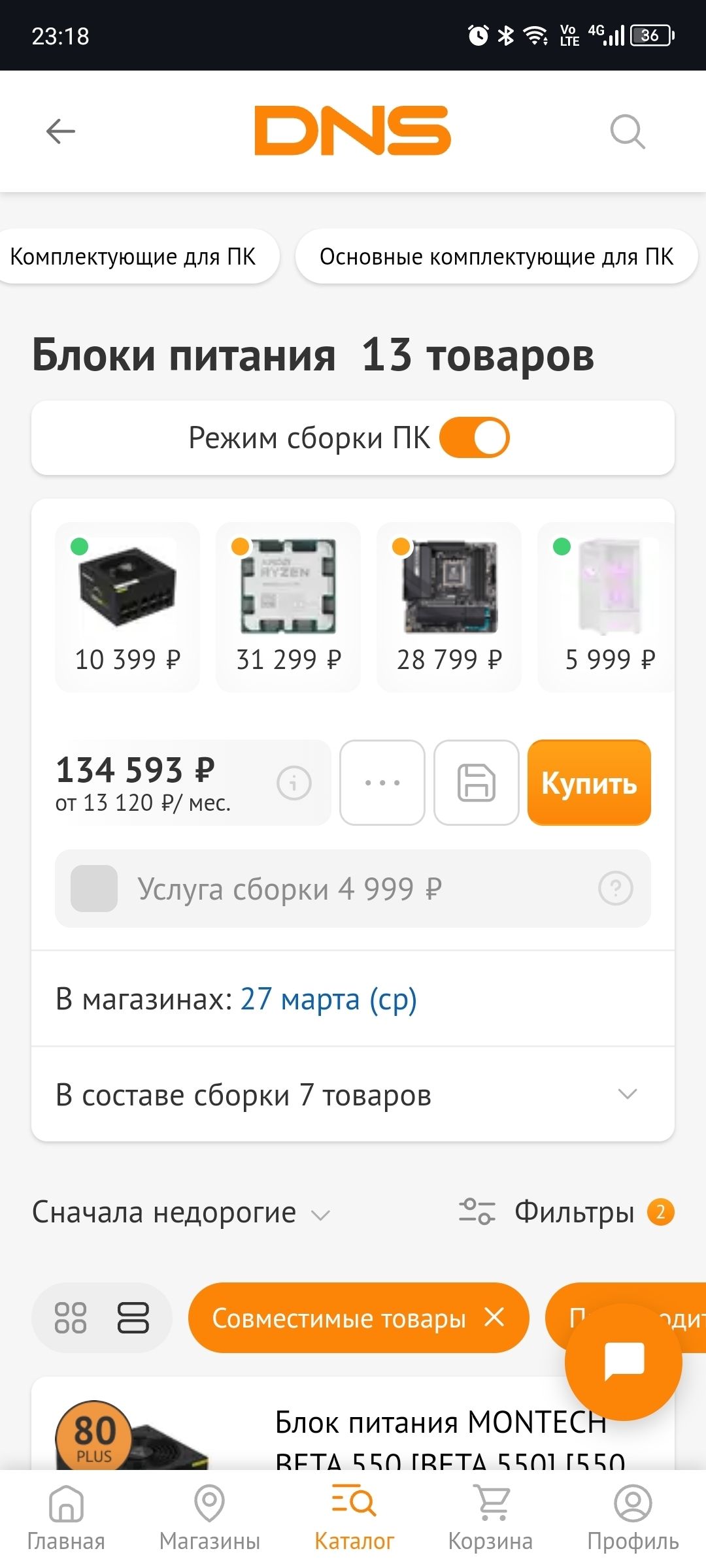Open the search magnifier icon
The height and width of the screenshot is (1568, 706).
coord(628,132)
